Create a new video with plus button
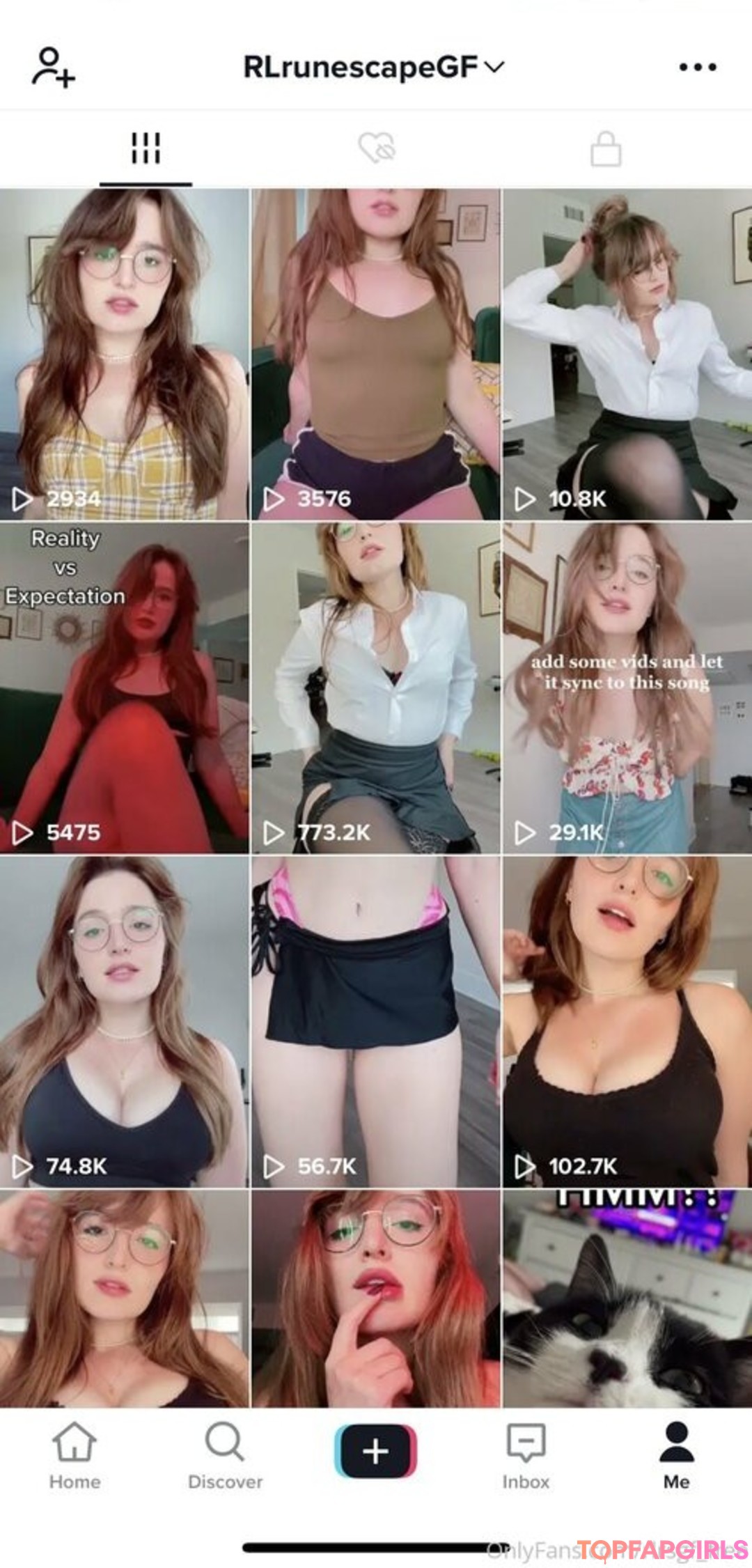Viewport: 752px width, 1568px height. click(x=375, y=1451)
